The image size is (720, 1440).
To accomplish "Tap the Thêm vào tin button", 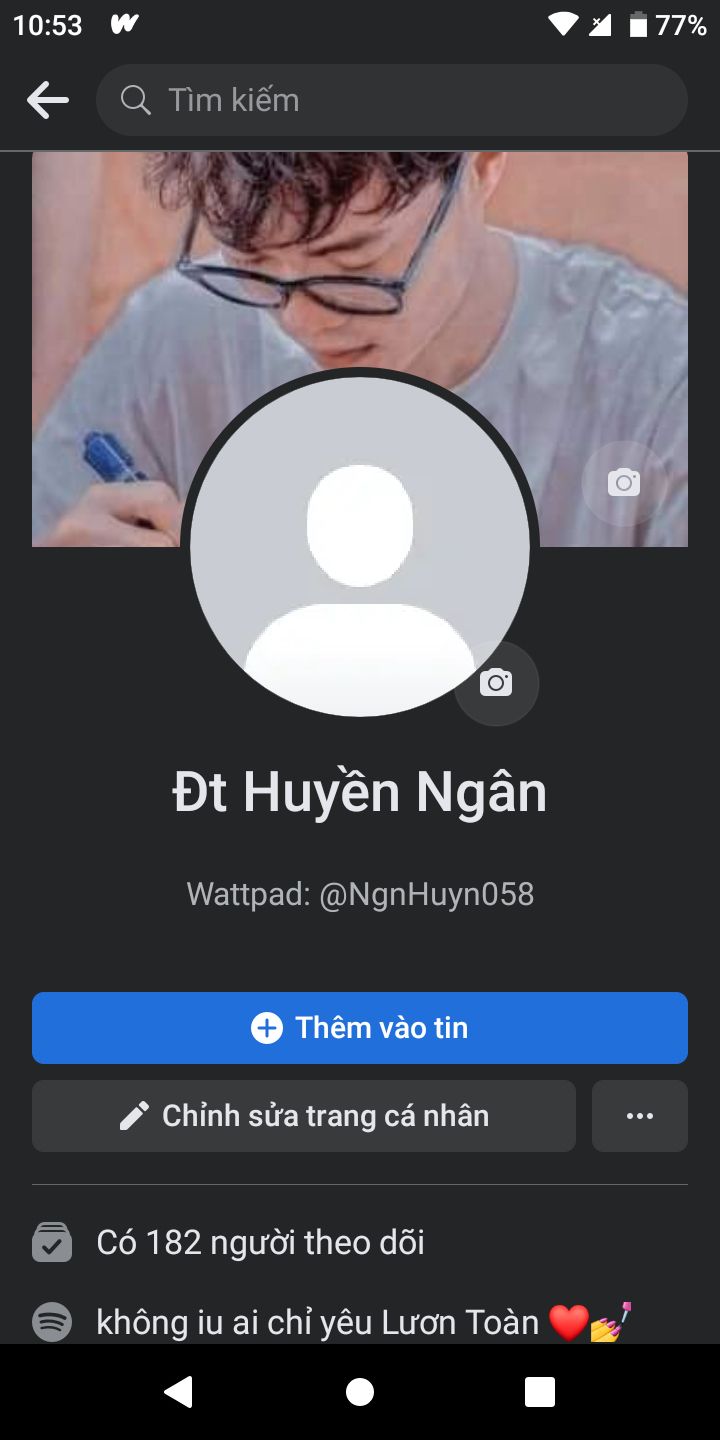I will tap(360, 1028).
